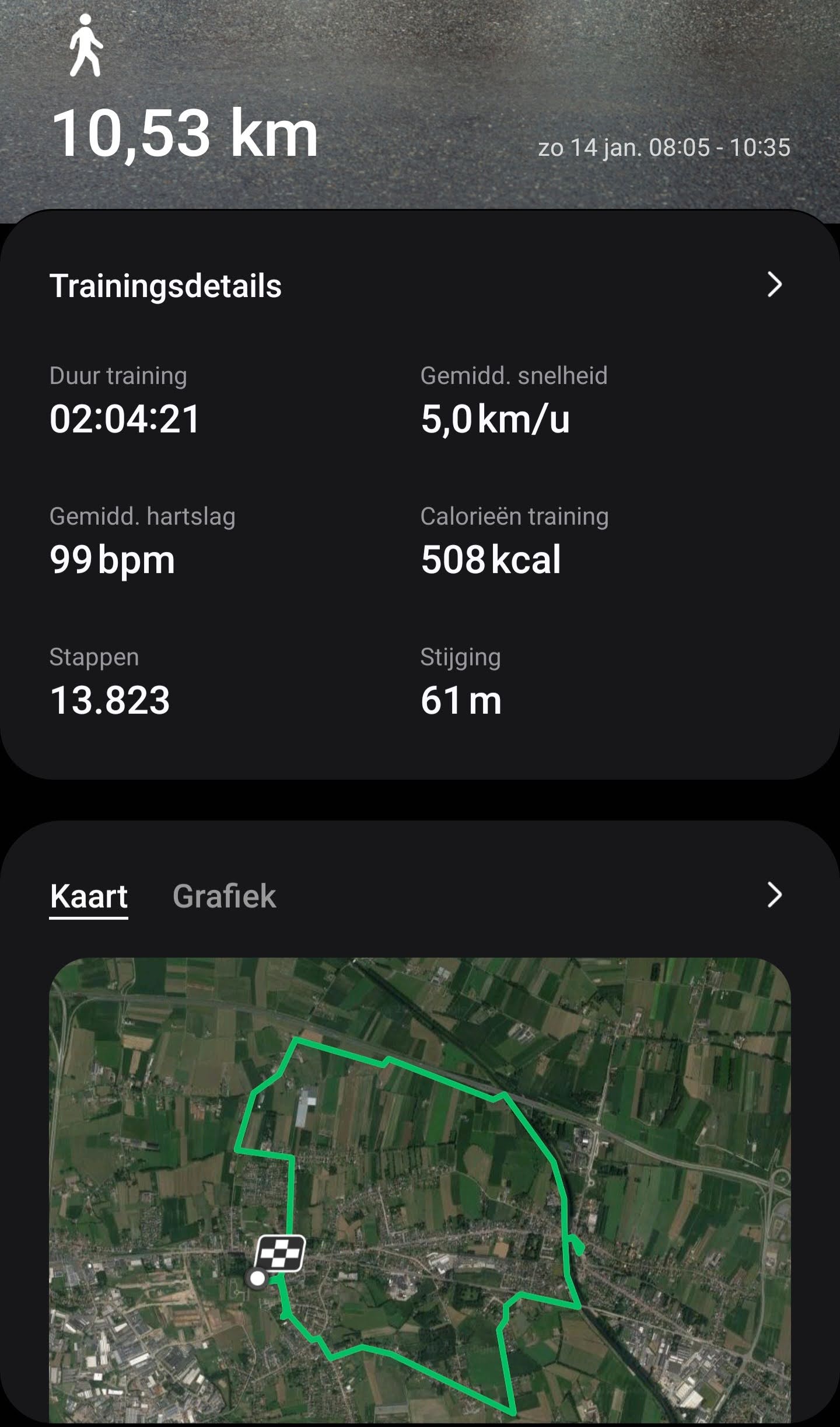Viewport: 840px width, 1427px height.
Task: Open the walking route satellite map
Action: point(420,1191)
